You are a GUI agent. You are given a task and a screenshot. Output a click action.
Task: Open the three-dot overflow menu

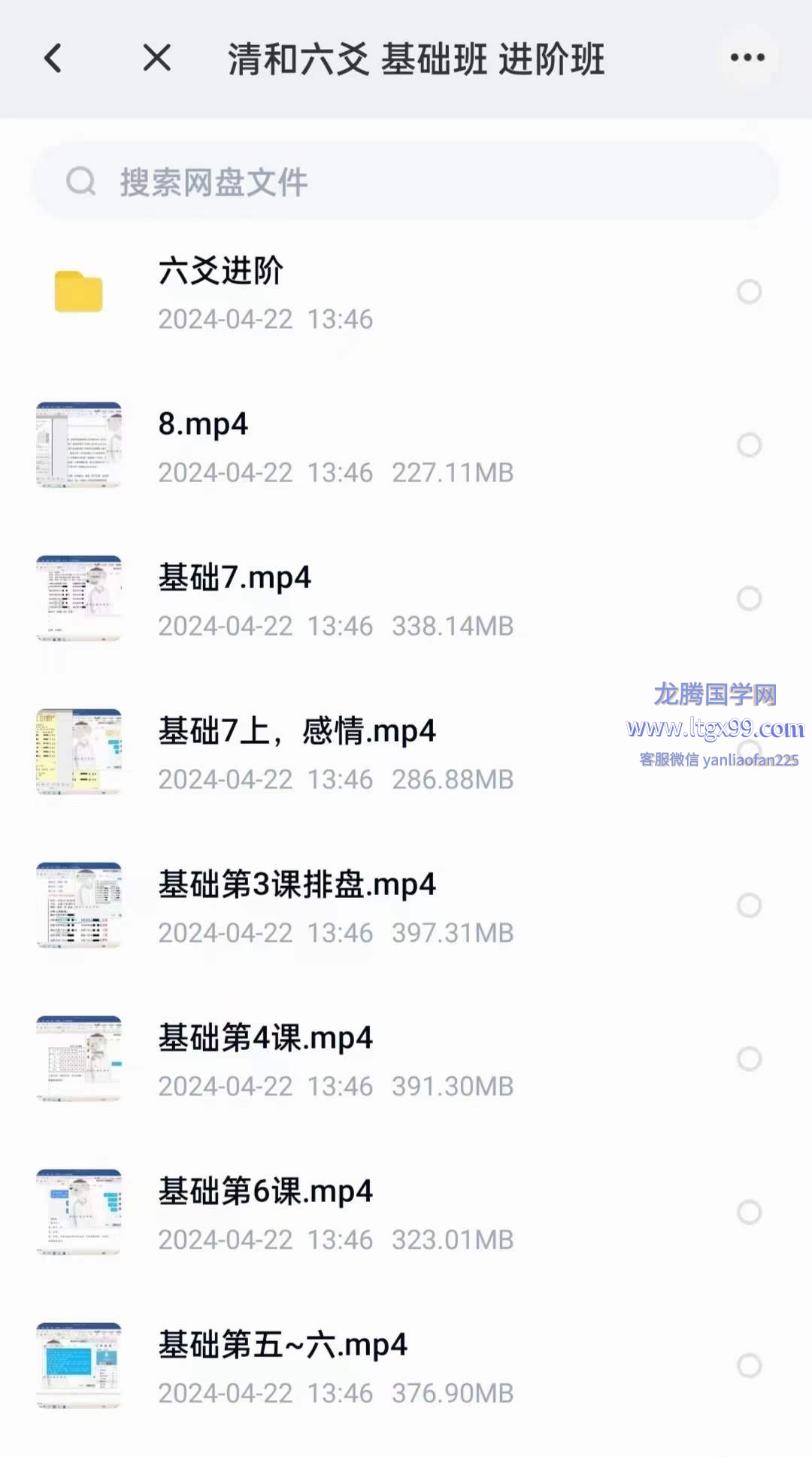(747, 58)
